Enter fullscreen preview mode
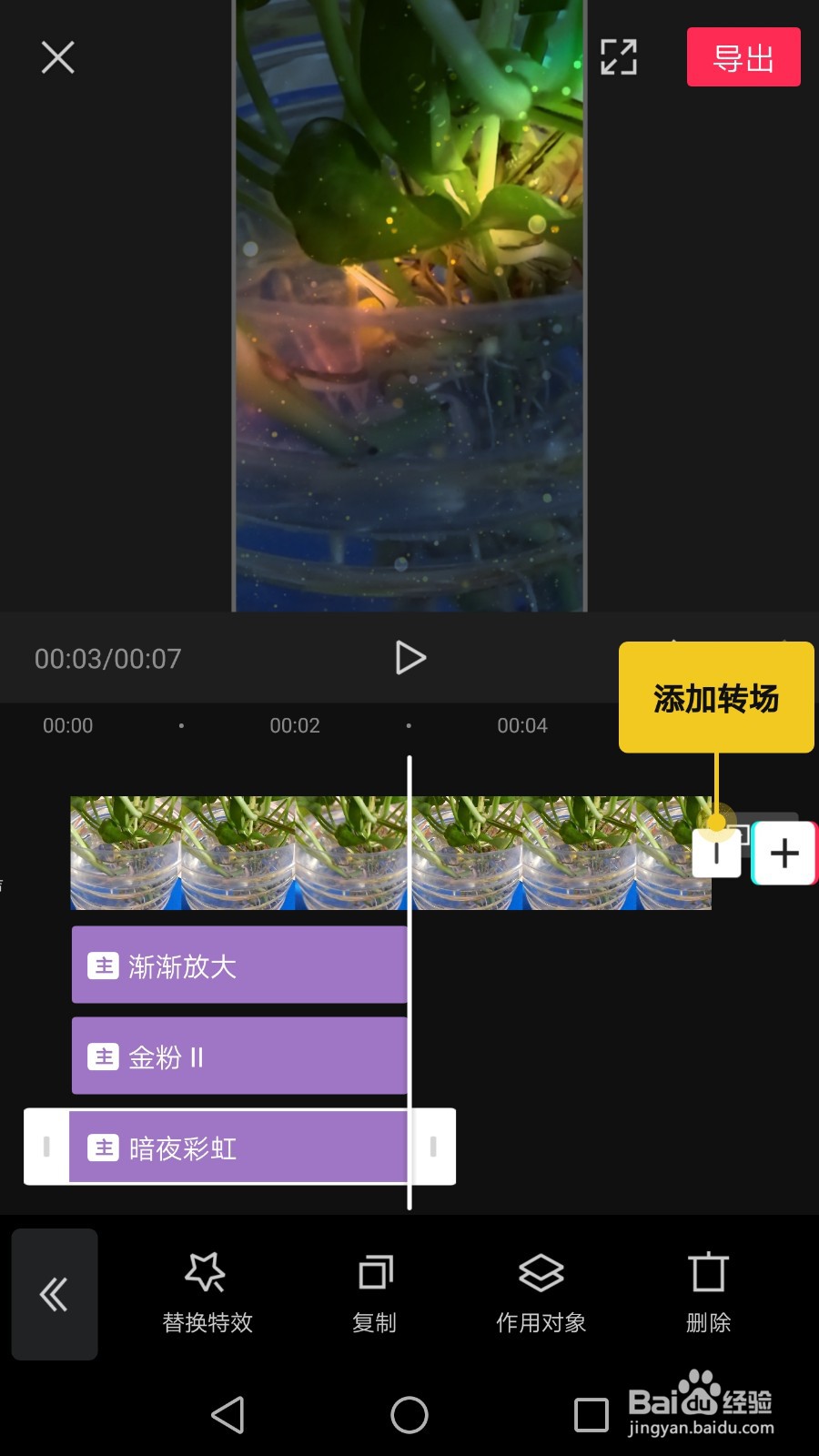 click(618, 56)
